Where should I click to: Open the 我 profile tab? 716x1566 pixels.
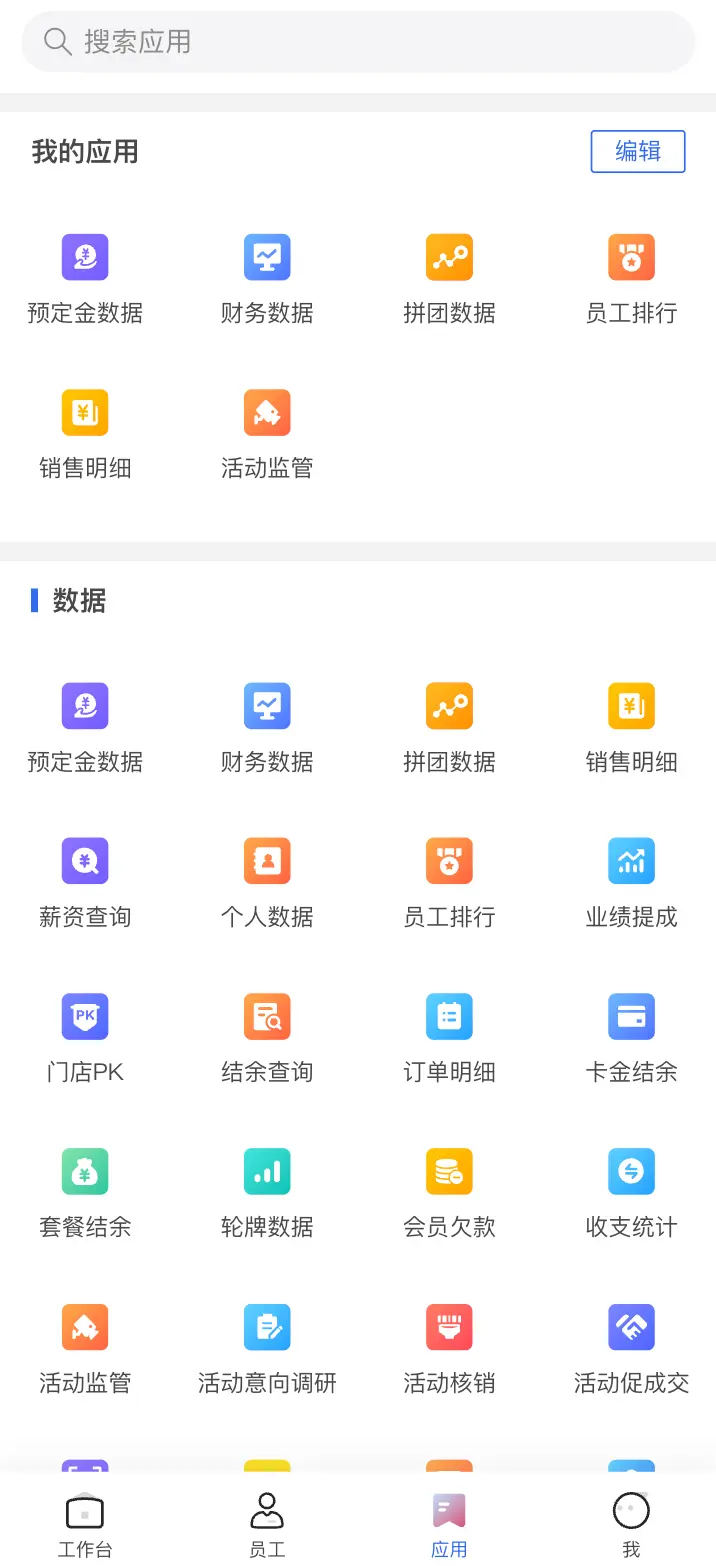[x=631, y=1525]
